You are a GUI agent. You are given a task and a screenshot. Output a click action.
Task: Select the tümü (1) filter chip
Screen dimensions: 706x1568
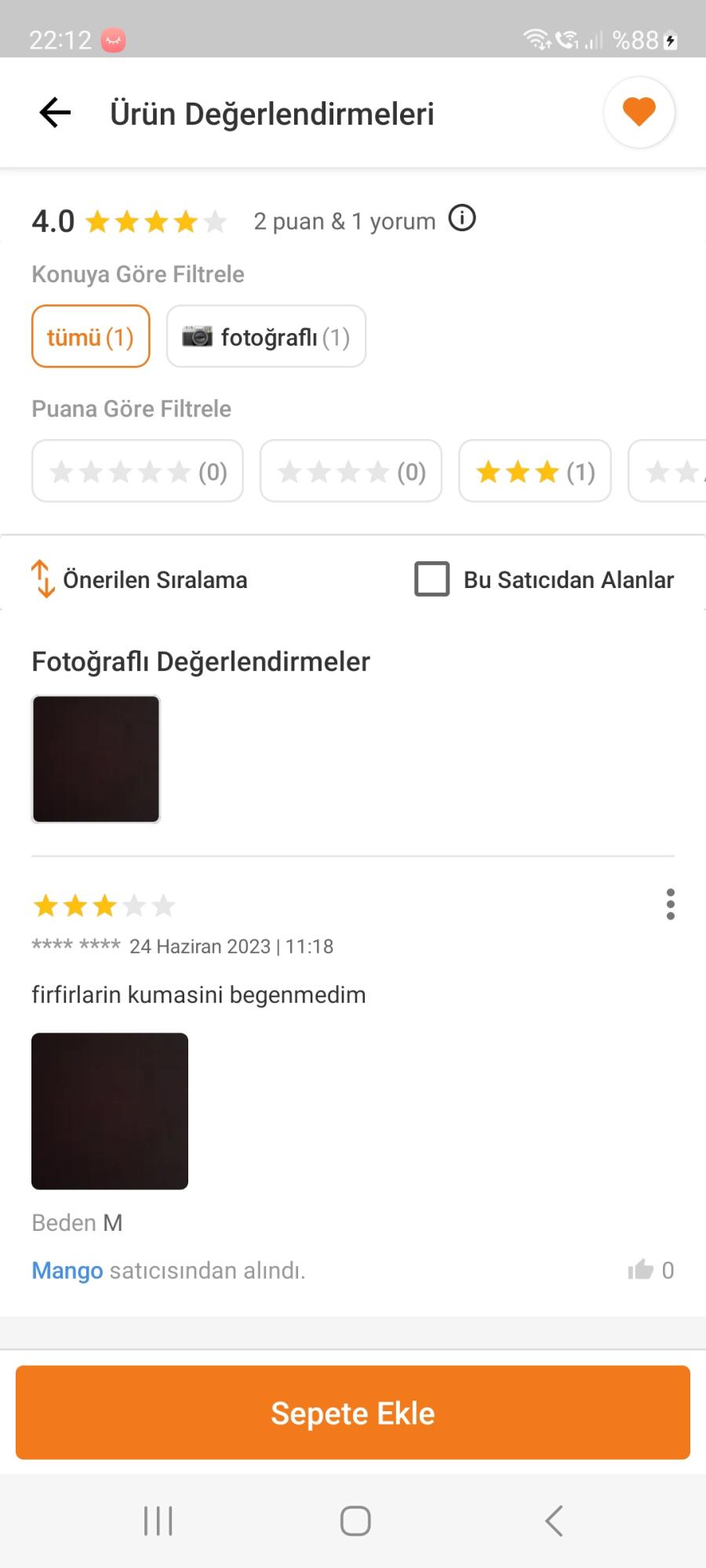pos(90,336)
